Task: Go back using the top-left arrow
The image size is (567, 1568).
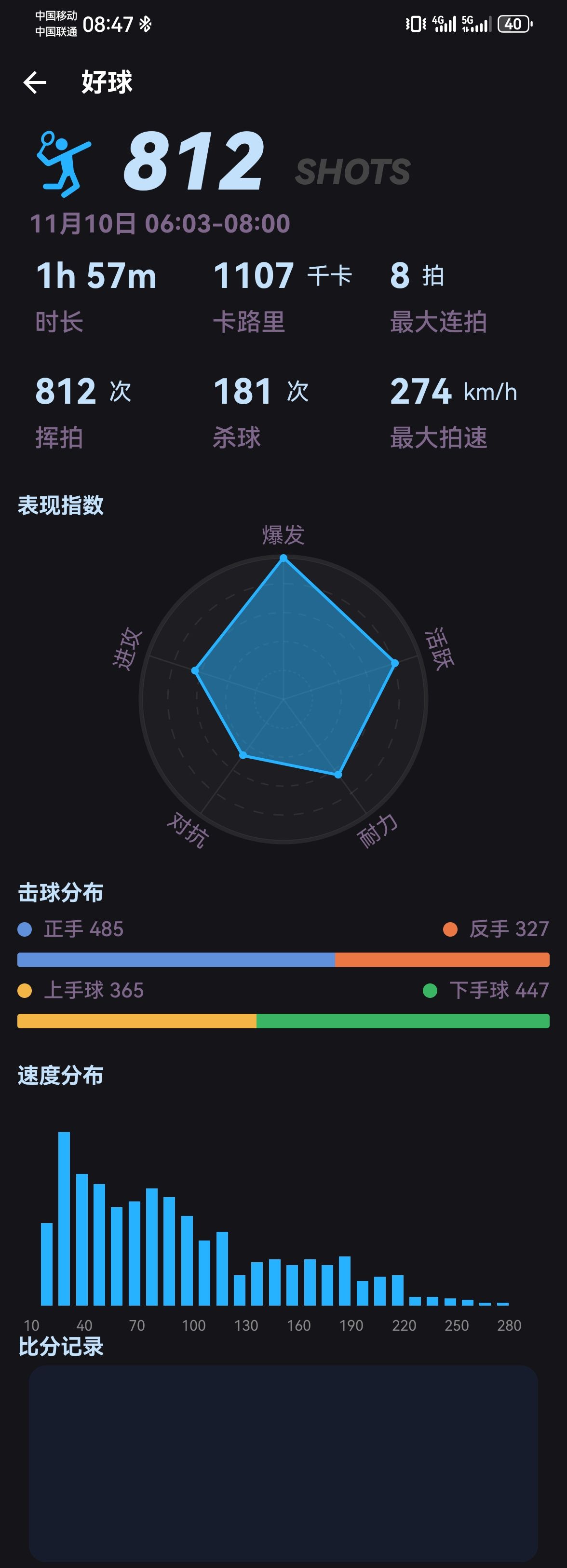Action: (35, 82)
